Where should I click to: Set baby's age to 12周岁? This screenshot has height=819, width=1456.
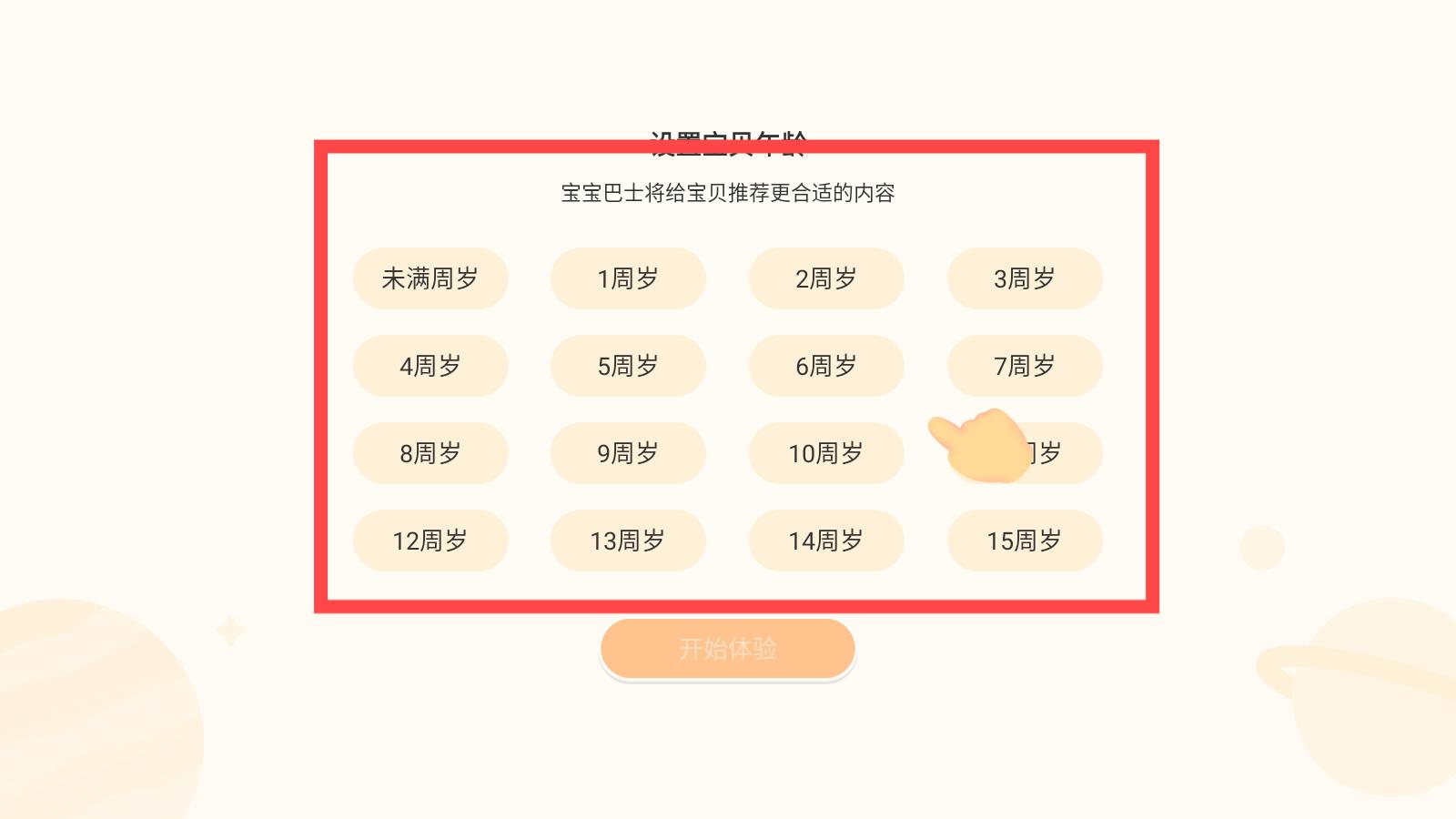coord(430,541)
